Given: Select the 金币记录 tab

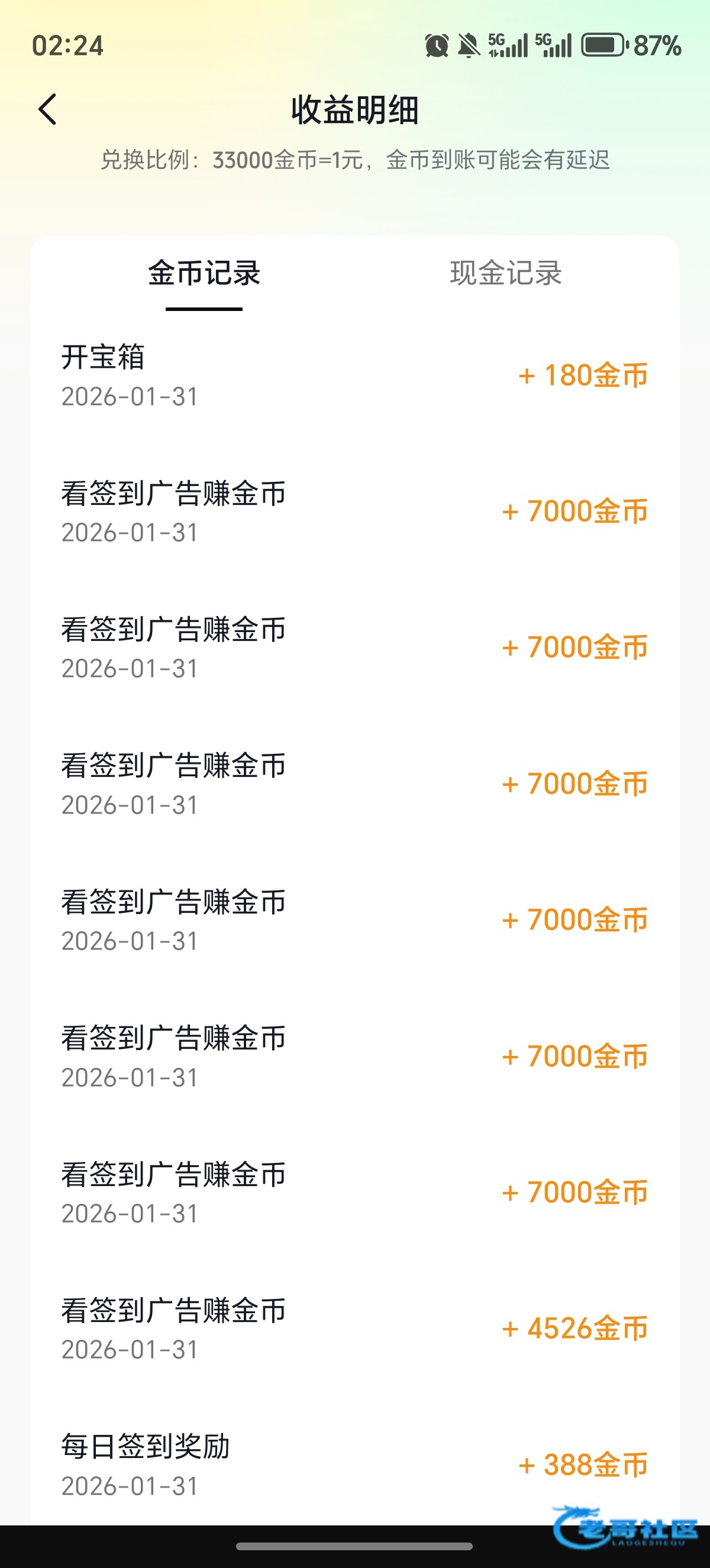Looking at the screenshot, I should pyautogui.click(x=204, y=273).
